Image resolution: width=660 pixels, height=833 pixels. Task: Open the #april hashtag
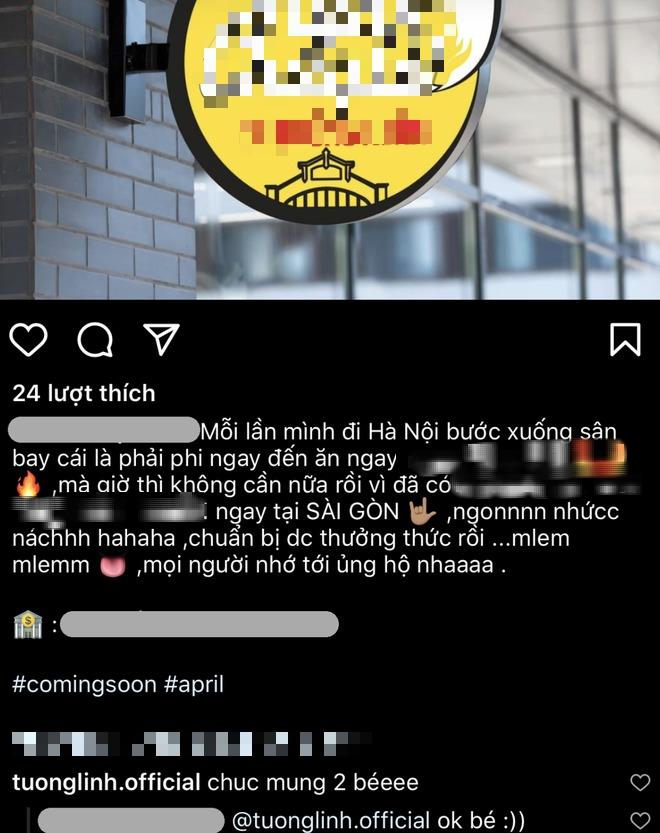pyautogui.click(x=195, y=684)
